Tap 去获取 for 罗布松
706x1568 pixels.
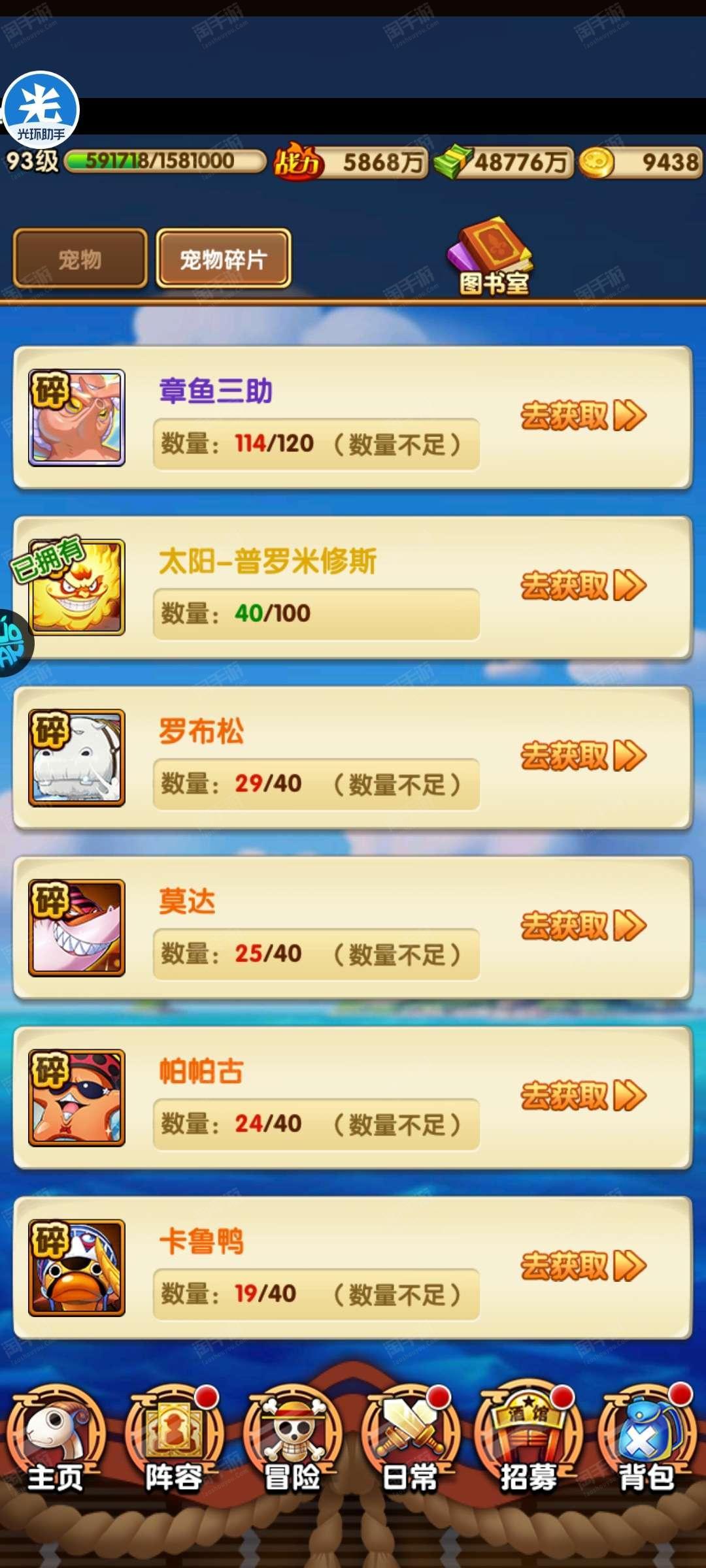pos(583,756)
